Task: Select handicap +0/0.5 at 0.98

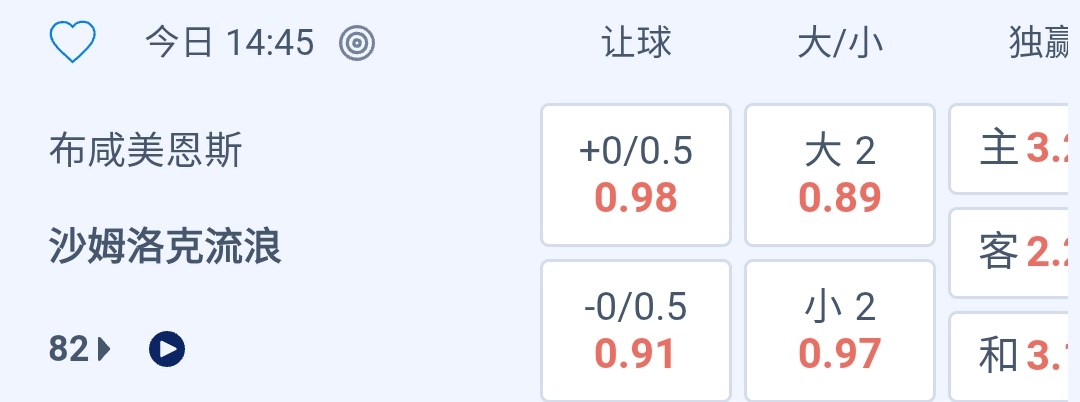Action: pyautogui.click(x=636, y=175)
